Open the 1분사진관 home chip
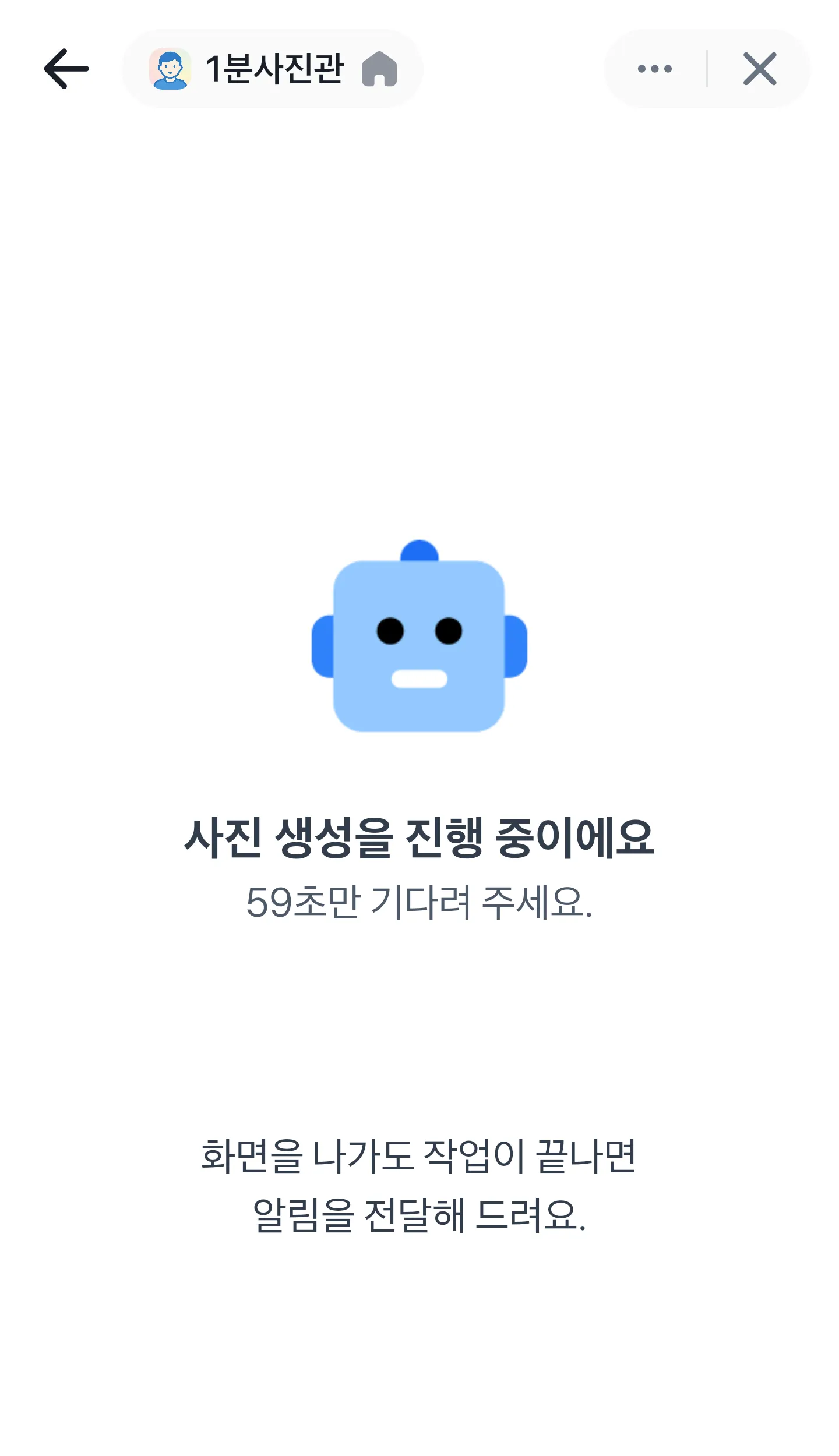839x1456 pixels. coord(273,69)
